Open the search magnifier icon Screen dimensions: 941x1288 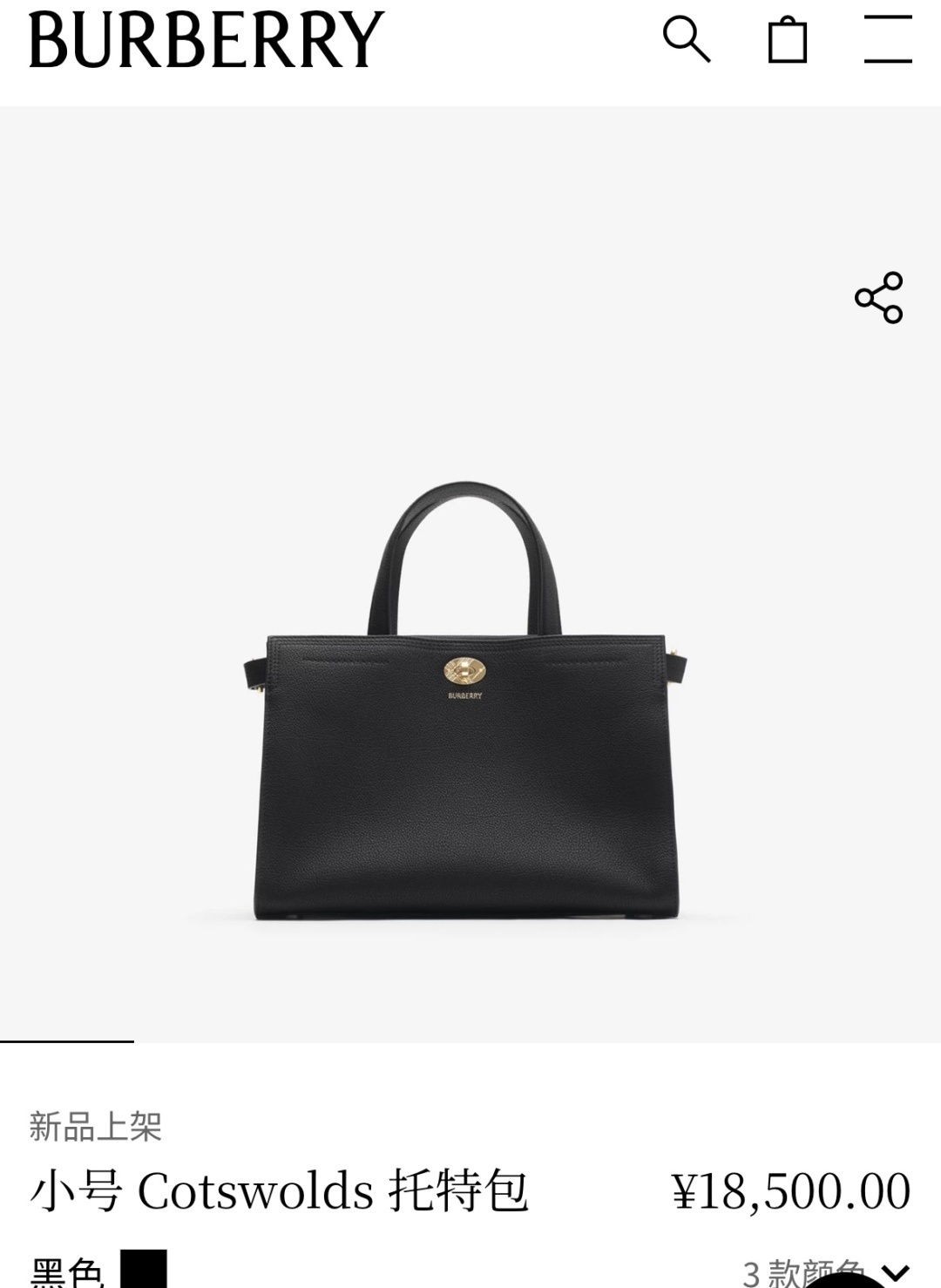click(687, 39)
